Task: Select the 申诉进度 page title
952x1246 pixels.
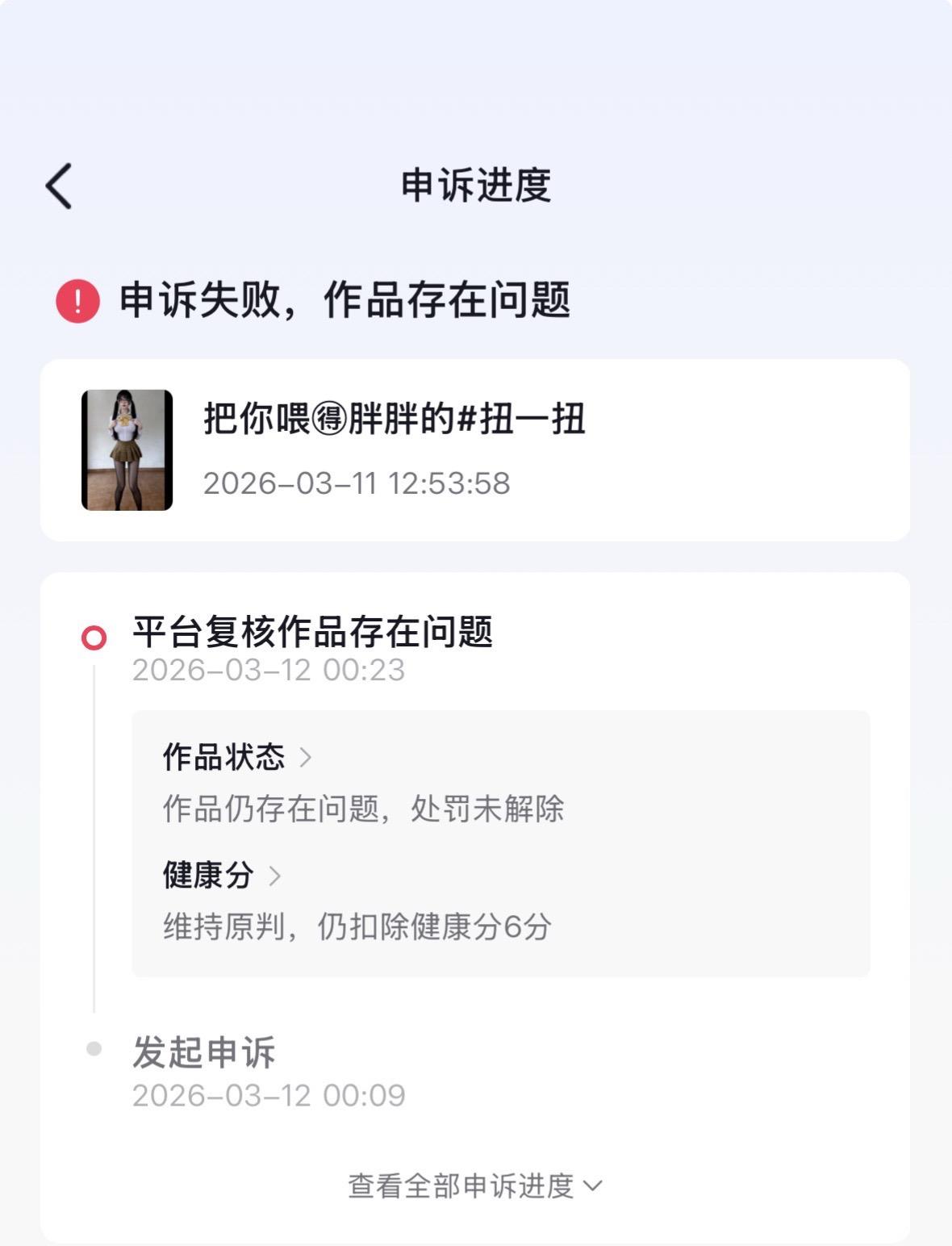Action: point(476,185)
